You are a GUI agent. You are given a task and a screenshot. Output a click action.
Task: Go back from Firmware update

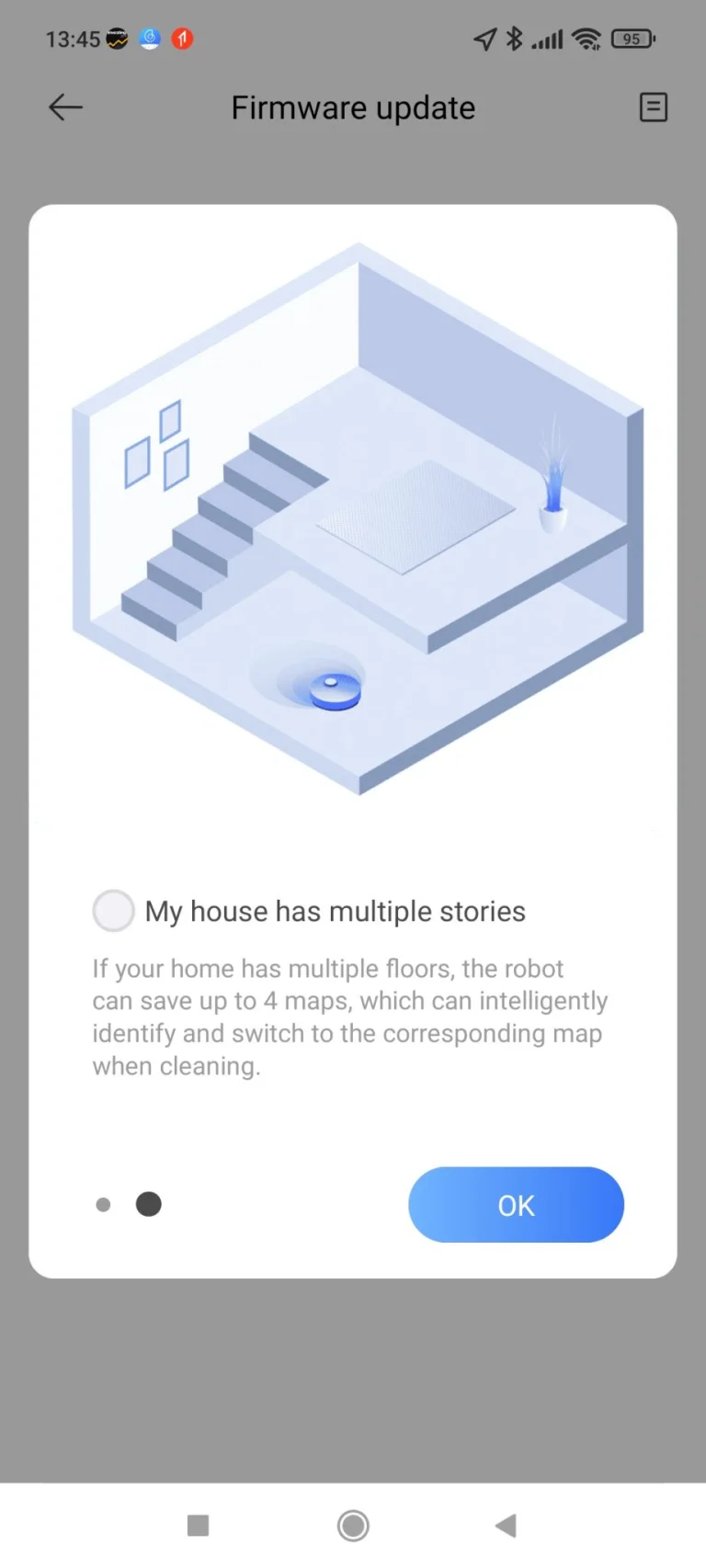tap(65, 108)
